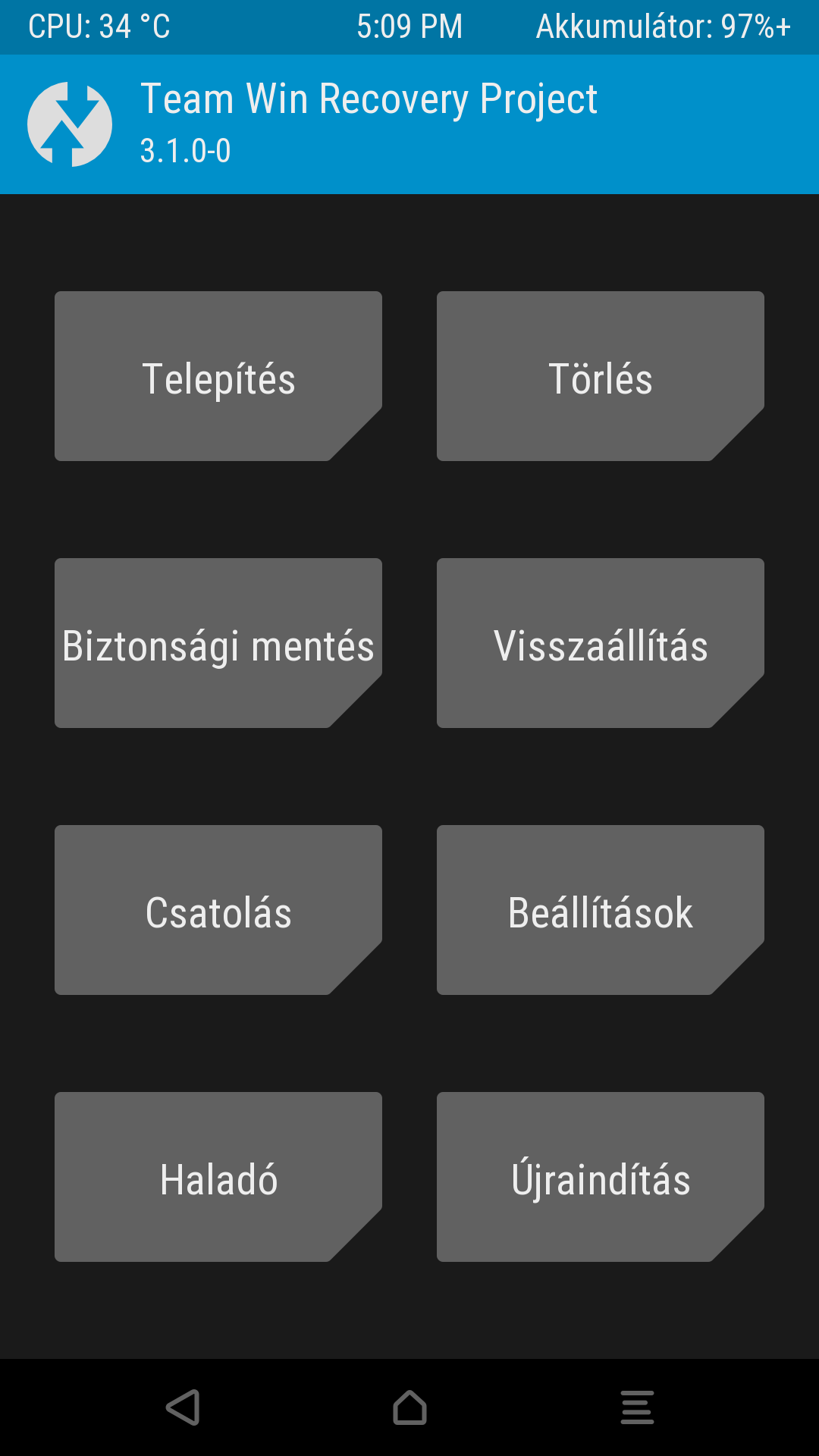819x1456 pixels.
Task: Tap the home icon in navigation bar
Action: click(x=409, y=1407)
